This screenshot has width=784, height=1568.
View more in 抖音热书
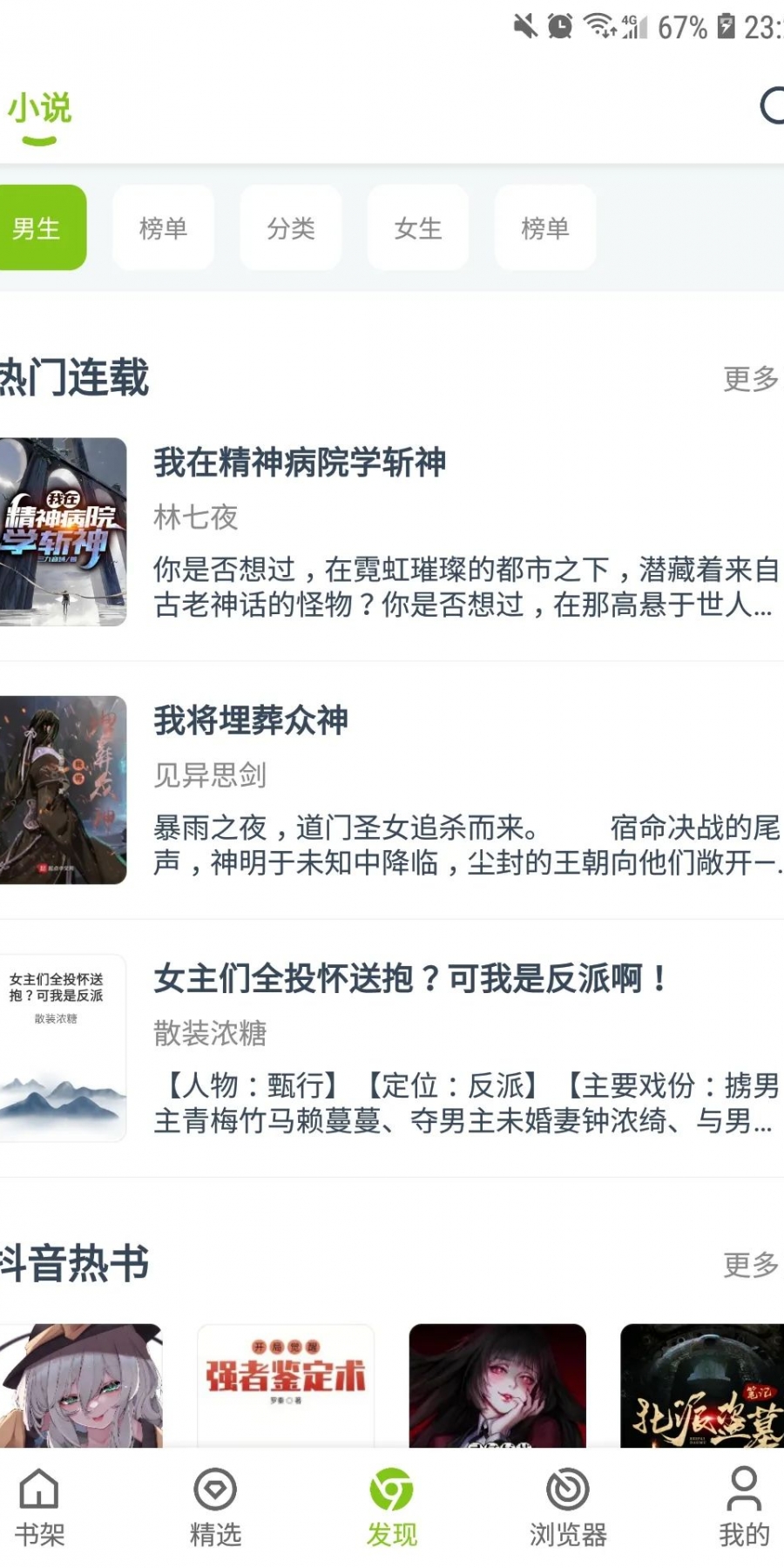749,1264
